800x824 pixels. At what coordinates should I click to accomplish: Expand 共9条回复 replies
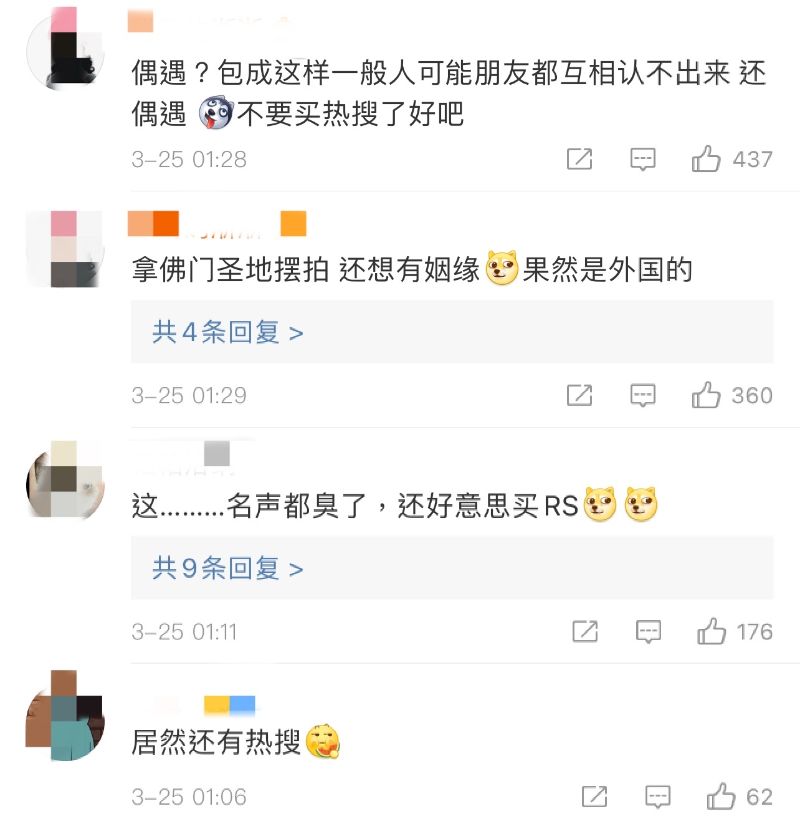pos(227,569)
